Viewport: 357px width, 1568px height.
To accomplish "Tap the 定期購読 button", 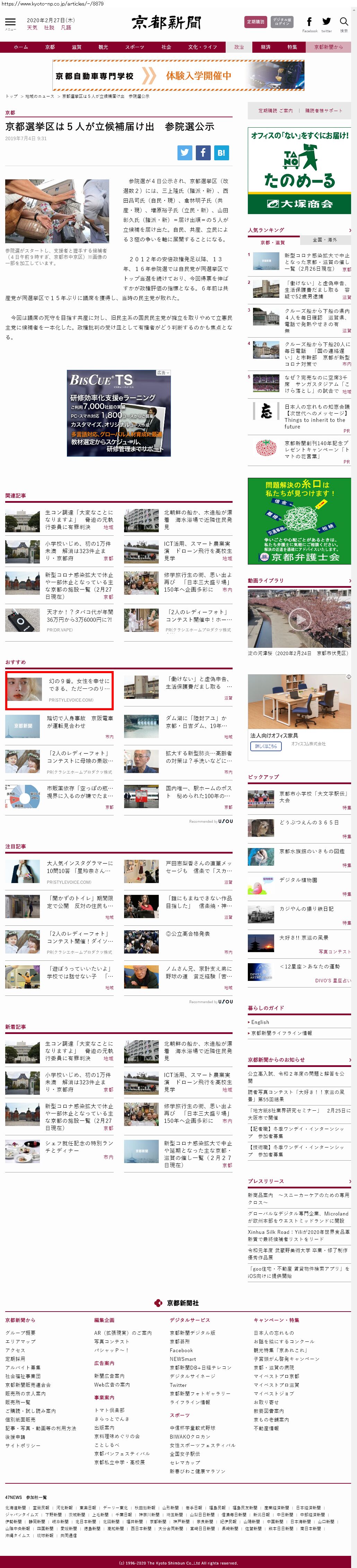I will pos(255,22).
